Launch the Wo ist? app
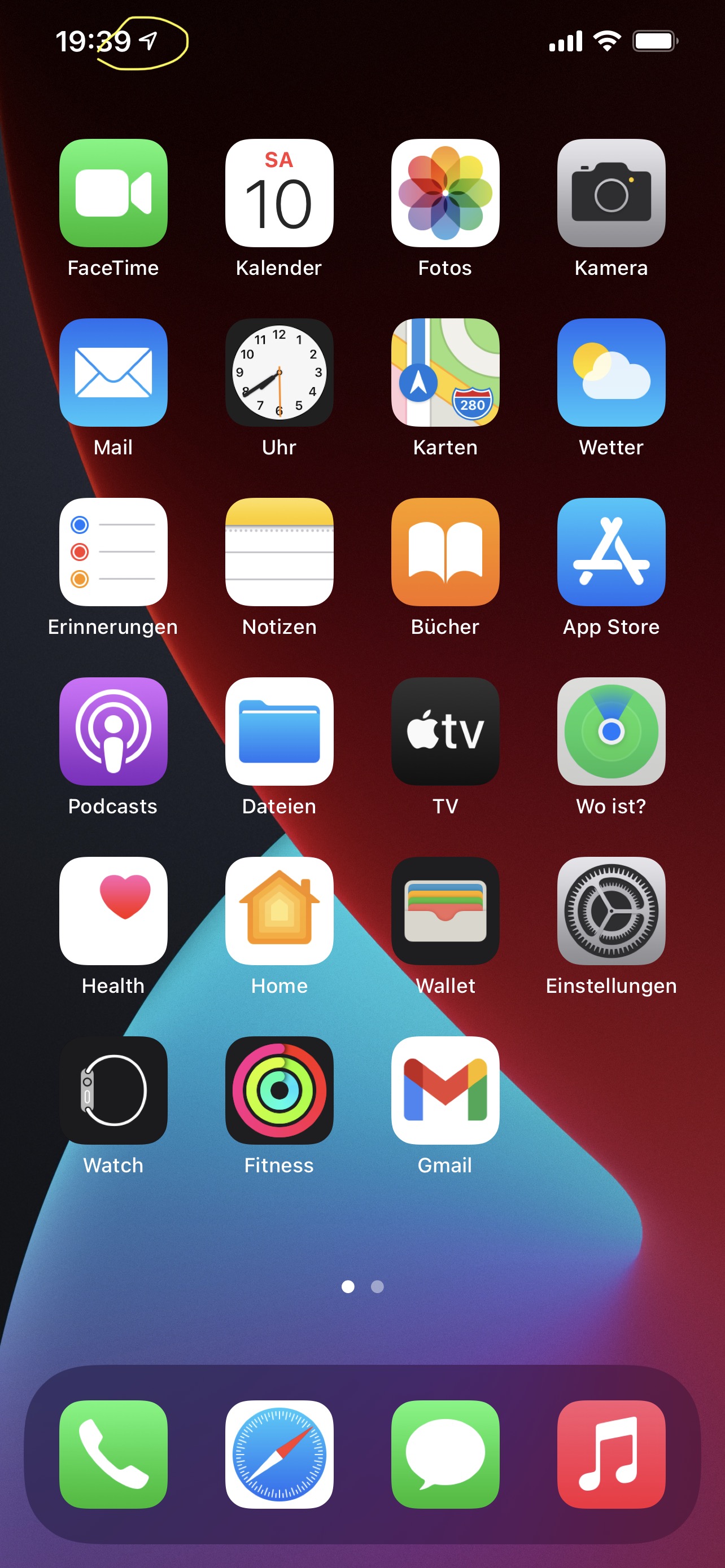Screen dimensions: 725x1568 pos(610,732)
